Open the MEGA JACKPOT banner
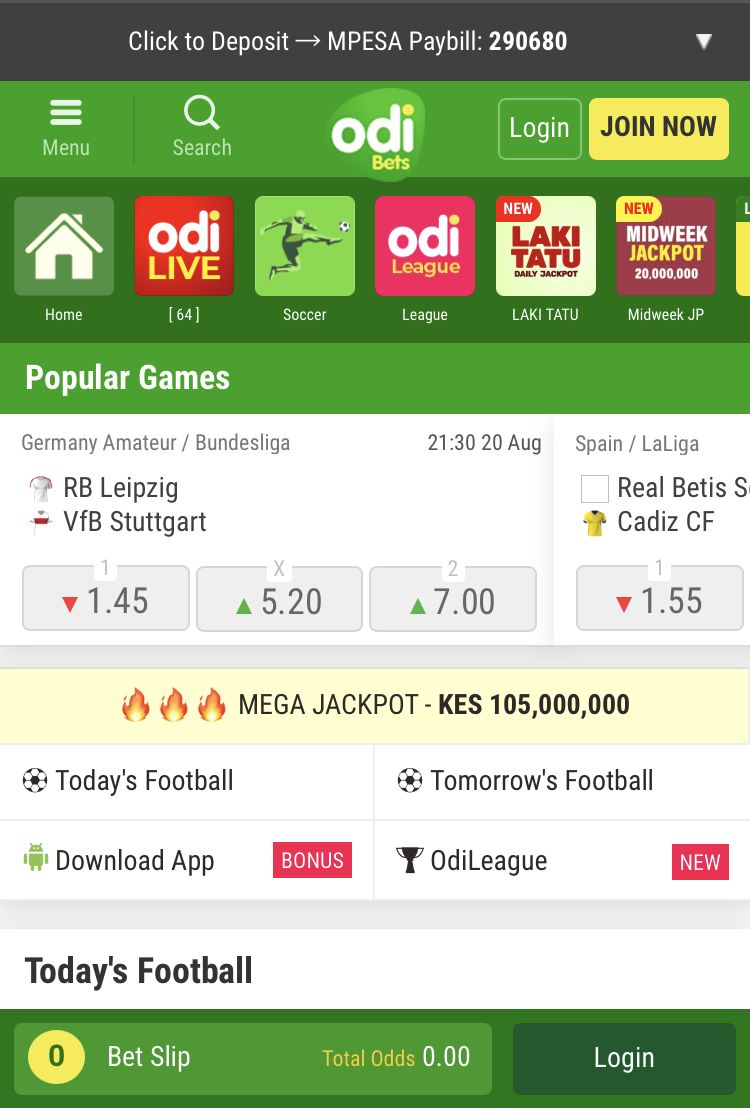 pyautogui.click(x=375, y=705)
